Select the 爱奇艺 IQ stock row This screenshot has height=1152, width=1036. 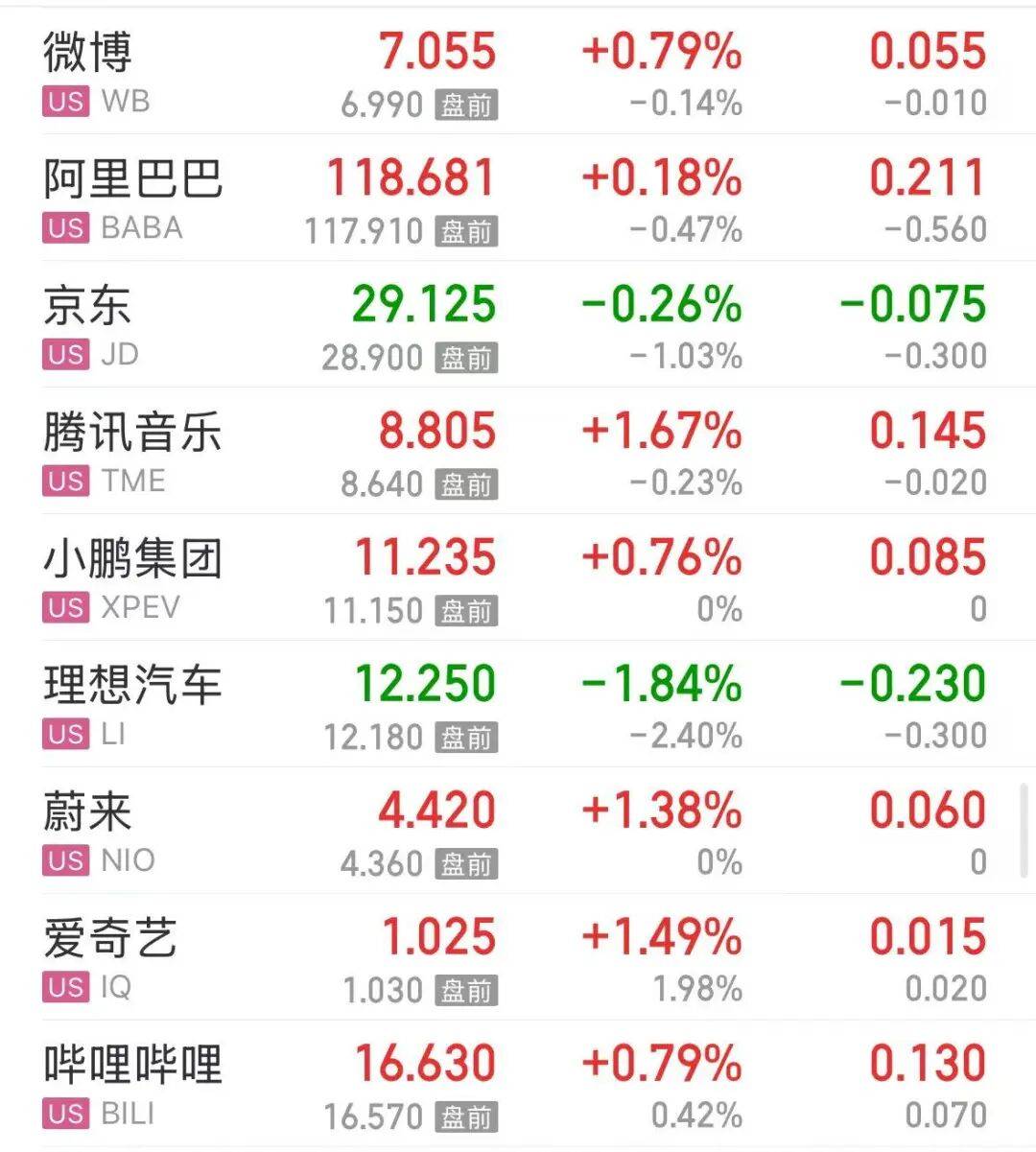pos(518,958)
